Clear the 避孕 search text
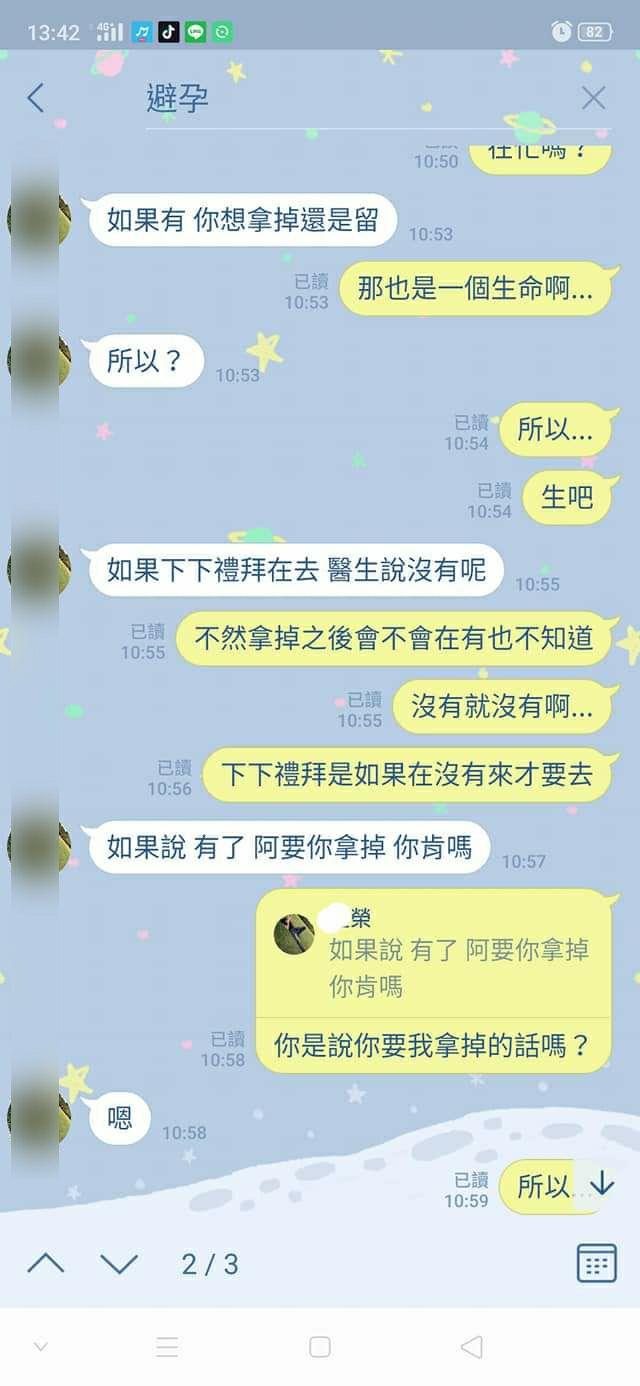Screen dimensions: 640x1386 pyautogui.click(x=593, y=98)
